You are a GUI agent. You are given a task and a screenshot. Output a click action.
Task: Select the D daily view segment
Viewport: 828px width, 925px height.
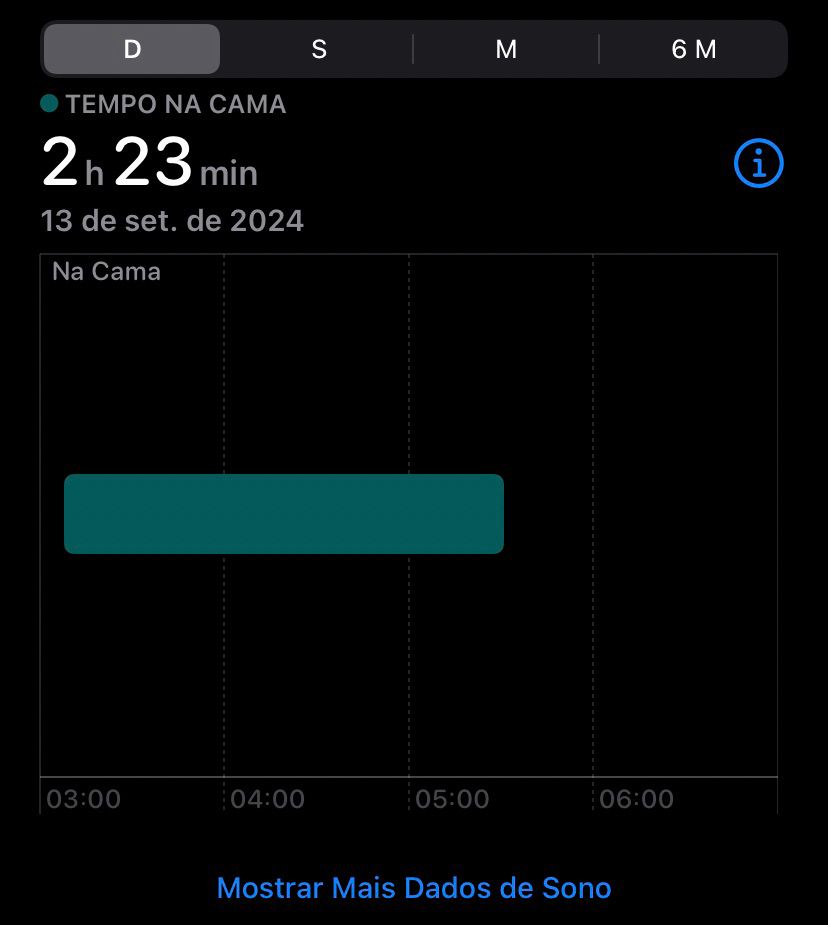[x=132, y=49]
